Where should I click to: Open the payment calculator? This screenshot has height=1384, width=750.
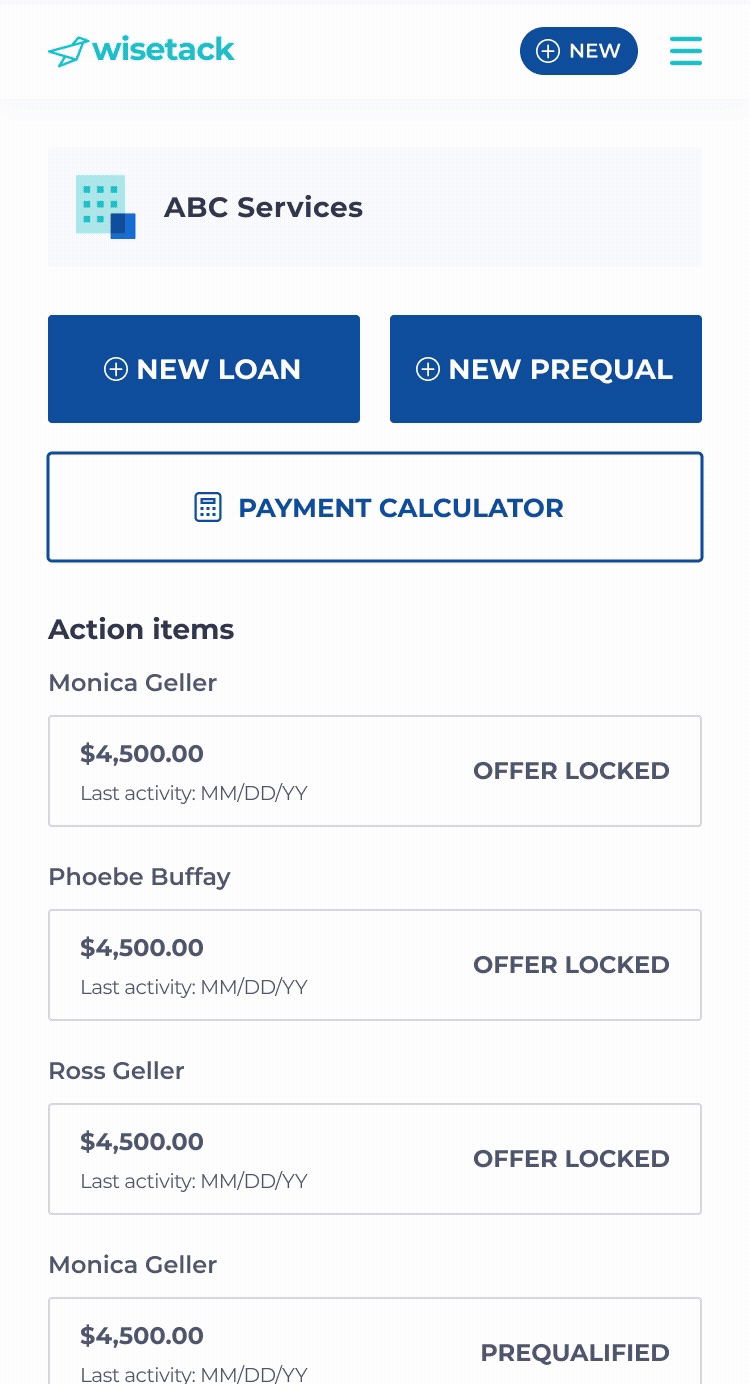click(375, 507)
